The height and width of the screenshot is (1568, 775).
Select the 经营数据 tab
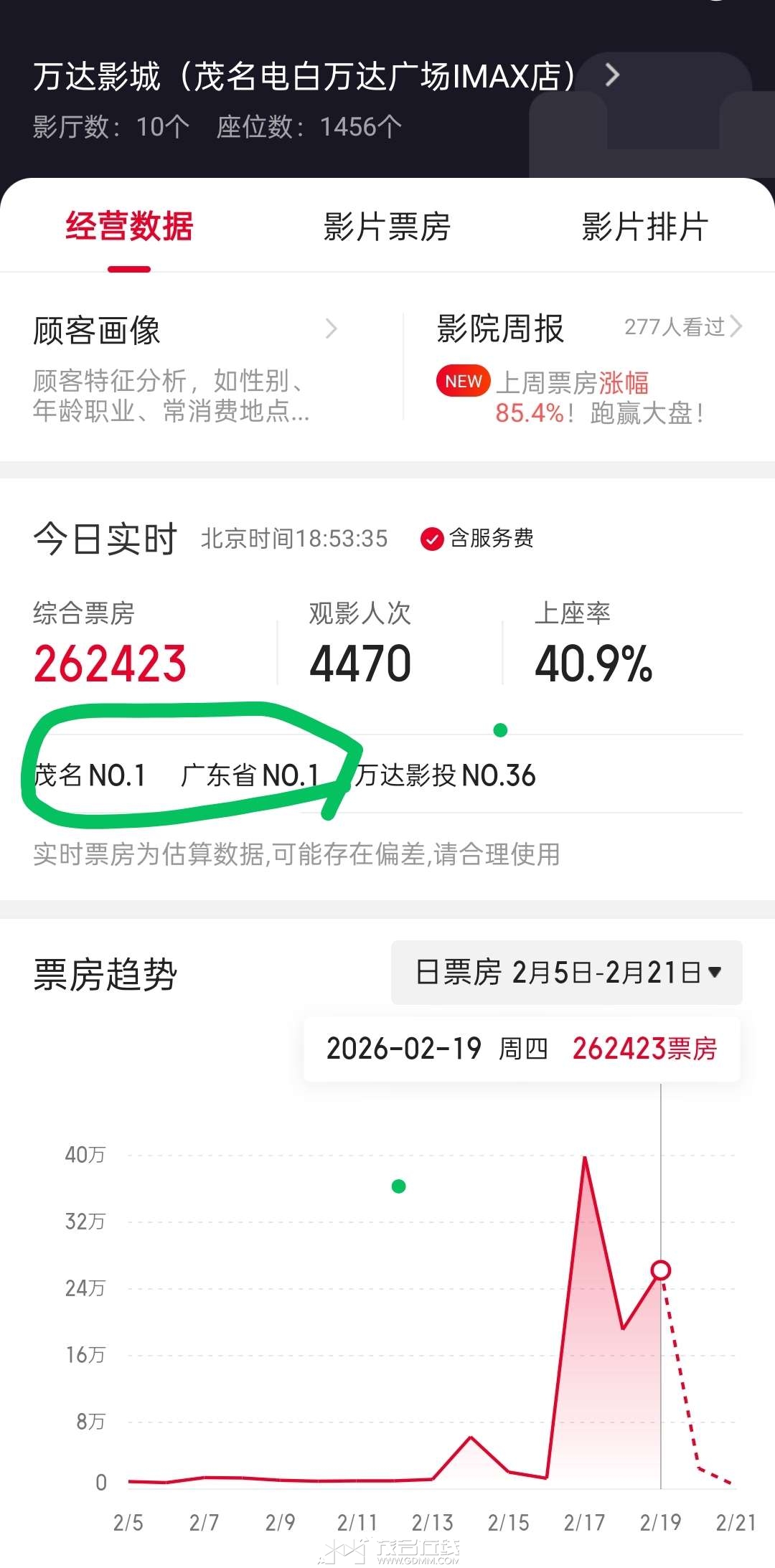(129, 227)
